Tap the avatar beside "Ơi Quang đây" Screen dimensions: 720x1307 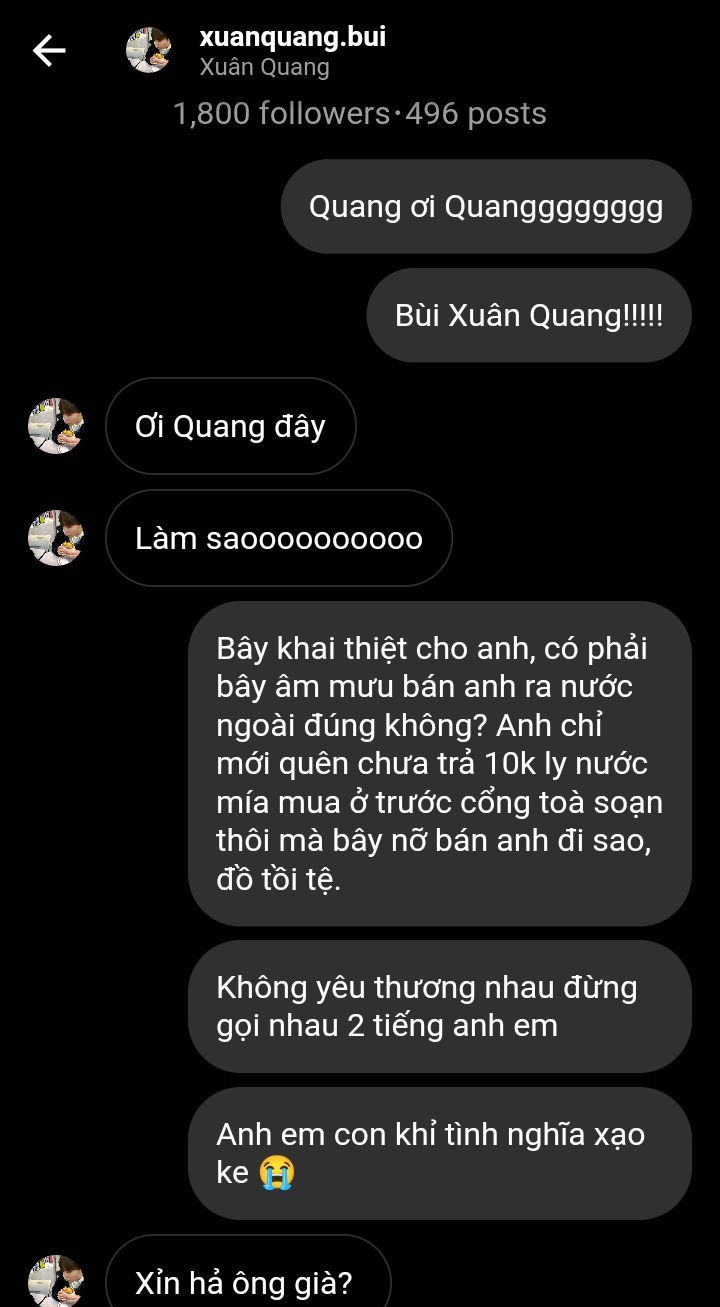(56, 426)
